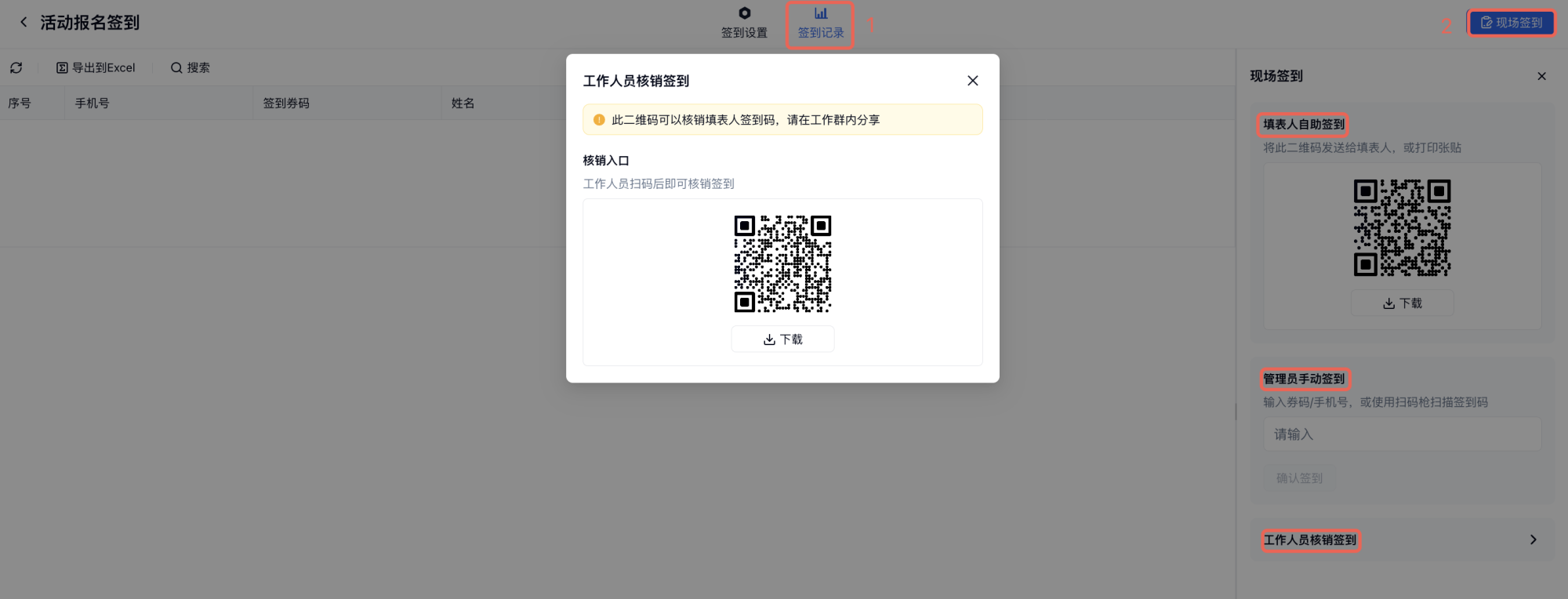Tap the 现场签到 button
The height and width of the screenshot is (599, 1568).
pyautogui.click(x=1511, y=23)
